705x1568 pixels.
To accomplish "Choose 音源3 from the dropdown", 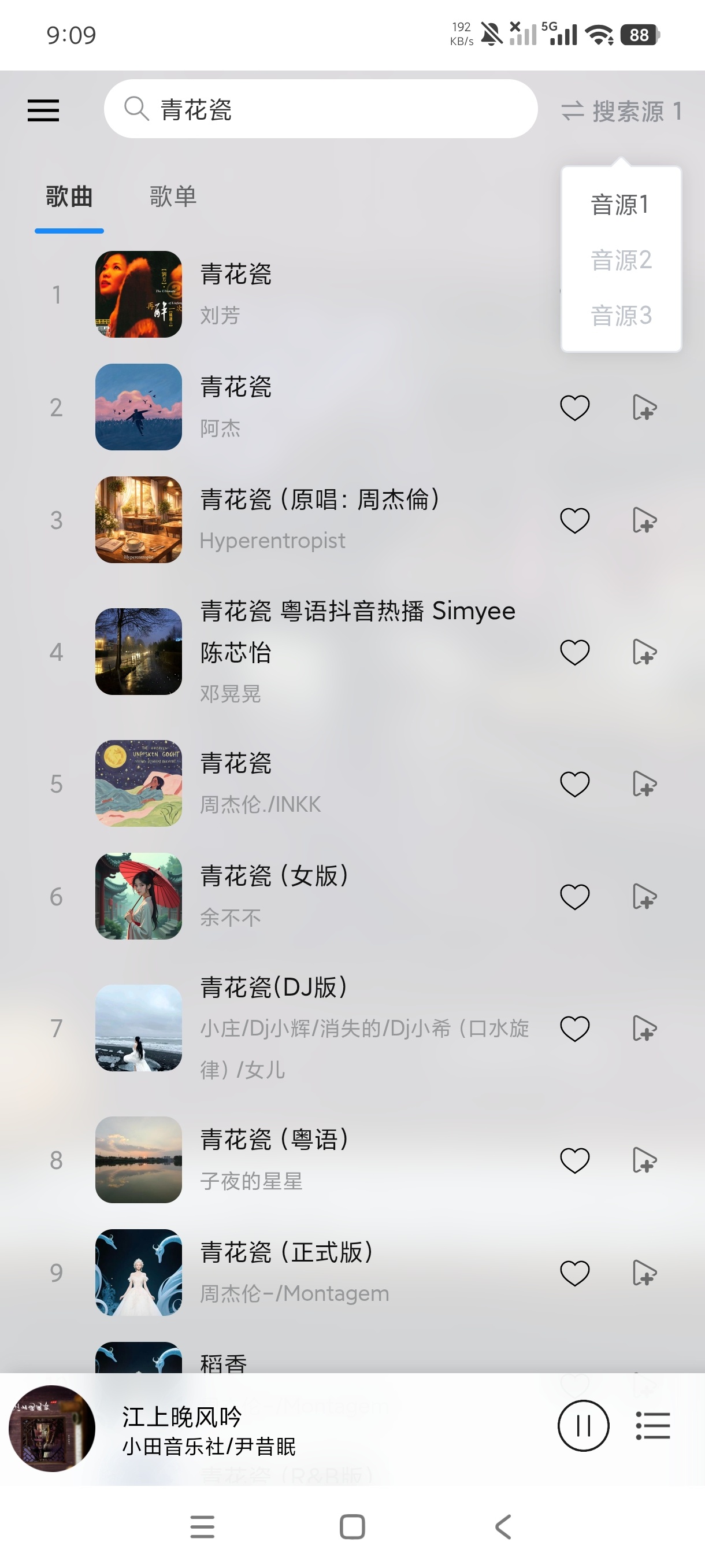I will point(621,315).
